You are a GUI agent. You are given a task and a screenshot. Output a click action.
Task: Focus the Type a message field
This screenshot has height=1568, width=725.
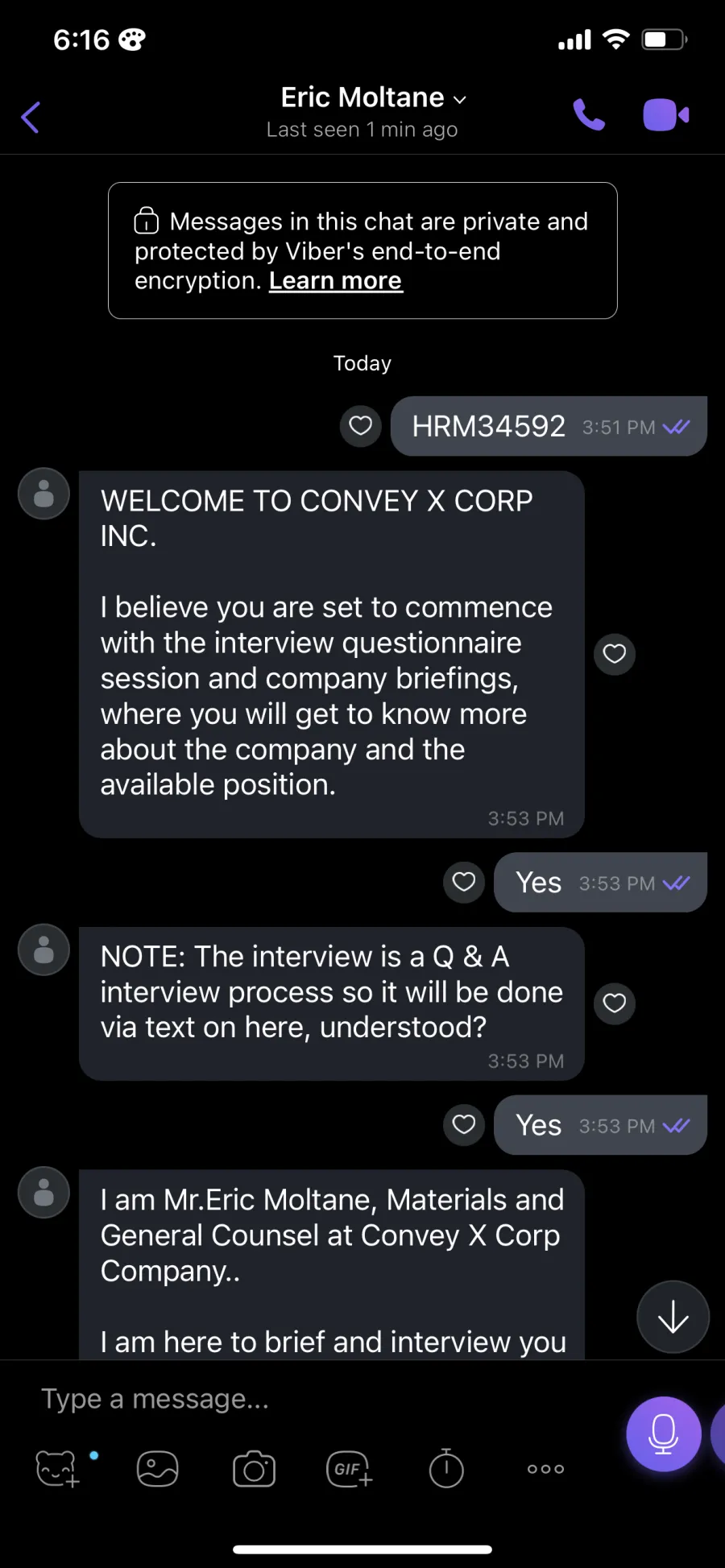click(322, 1399)
